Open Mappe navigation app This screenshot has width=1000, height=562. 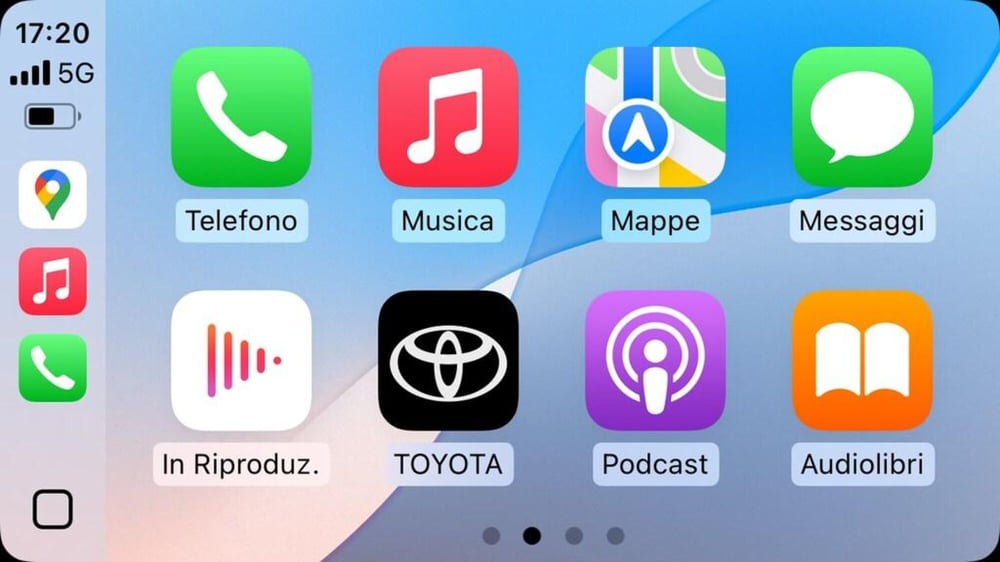[655, 117]
